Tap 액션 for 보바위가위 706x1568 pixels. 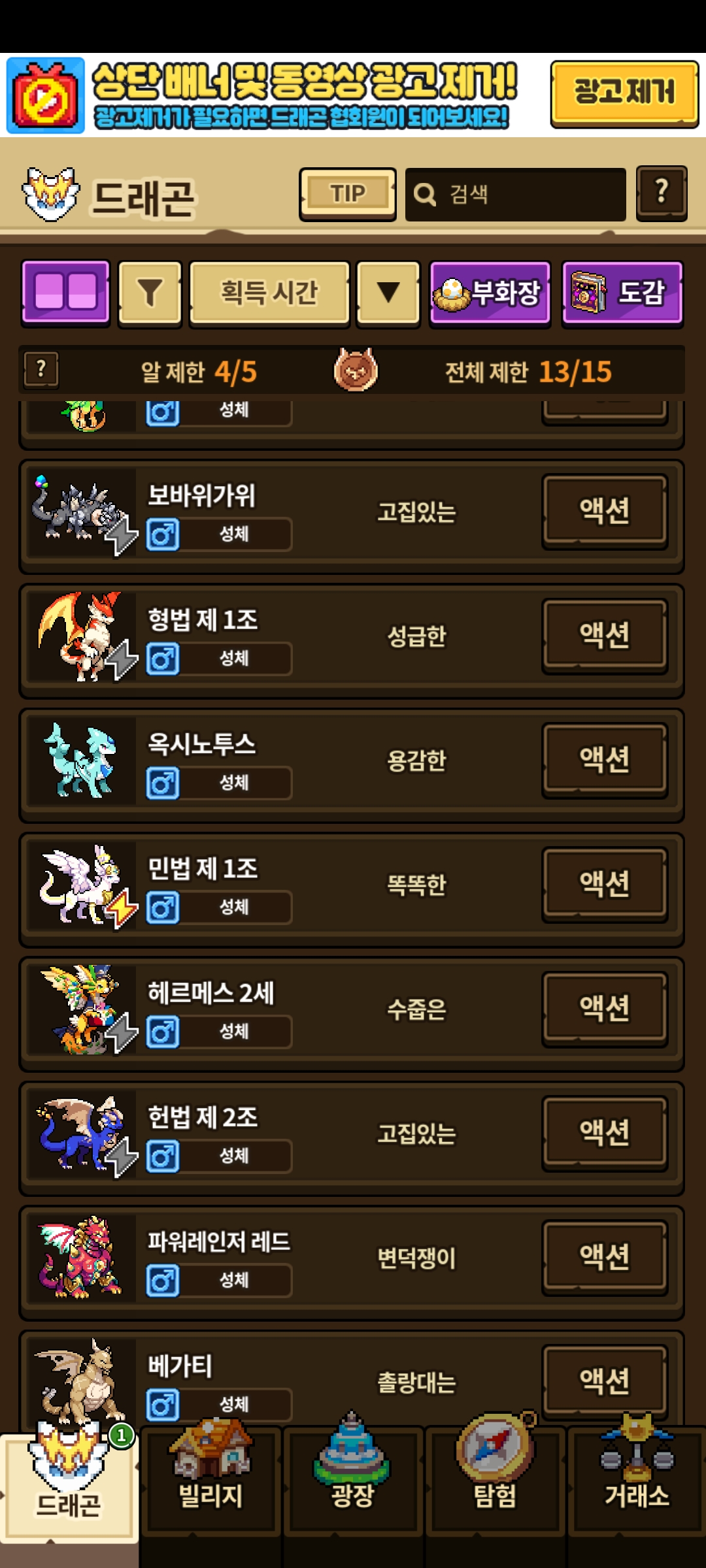pos(605,511)
